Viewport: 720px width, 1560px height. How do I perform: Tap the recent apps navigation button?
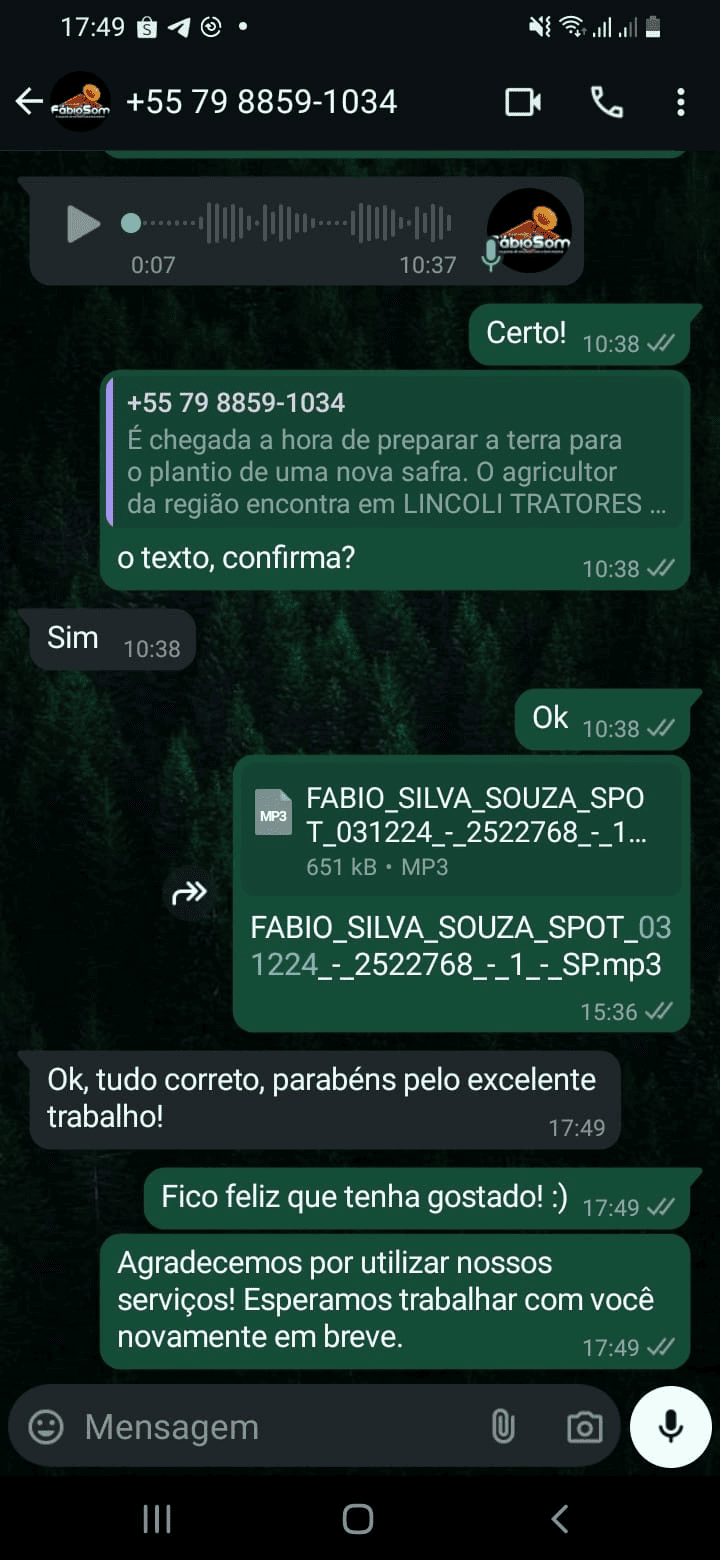click(155, 1518)
